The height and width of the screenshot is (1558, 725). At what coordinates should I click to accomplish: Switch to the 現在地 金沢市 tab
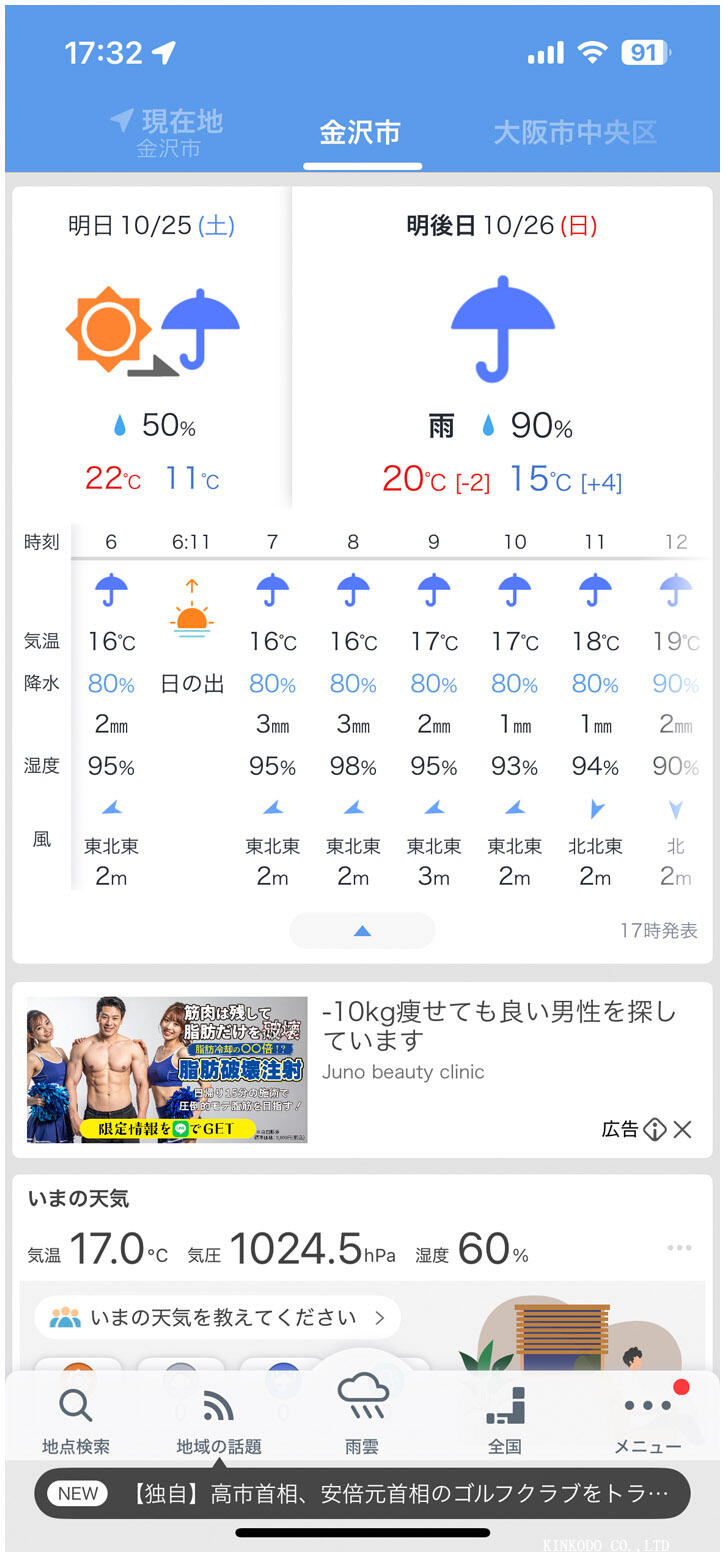[x=168, y=134]
